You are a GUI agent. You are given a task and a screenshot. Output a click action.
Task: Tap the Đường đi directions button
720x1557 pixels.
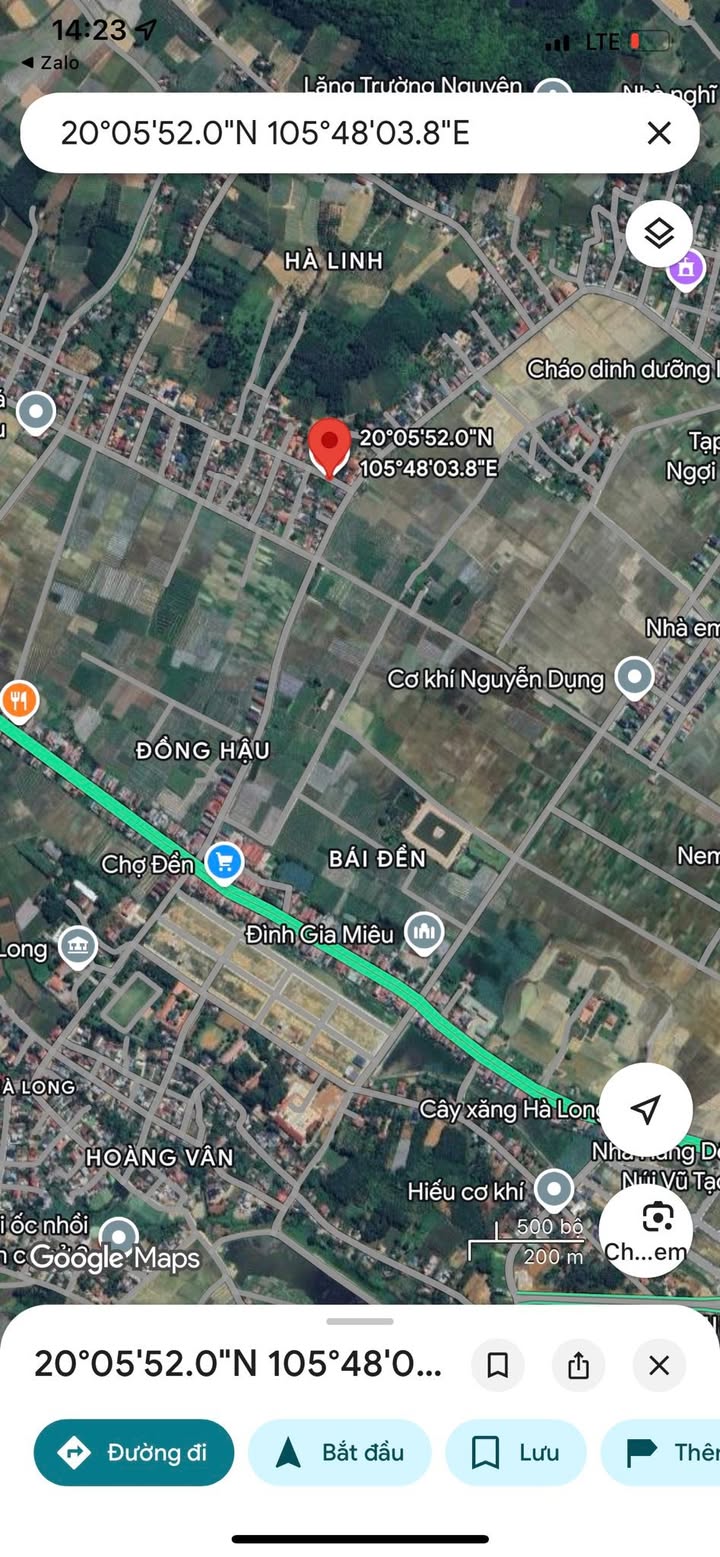click(x=134, y=1452)
